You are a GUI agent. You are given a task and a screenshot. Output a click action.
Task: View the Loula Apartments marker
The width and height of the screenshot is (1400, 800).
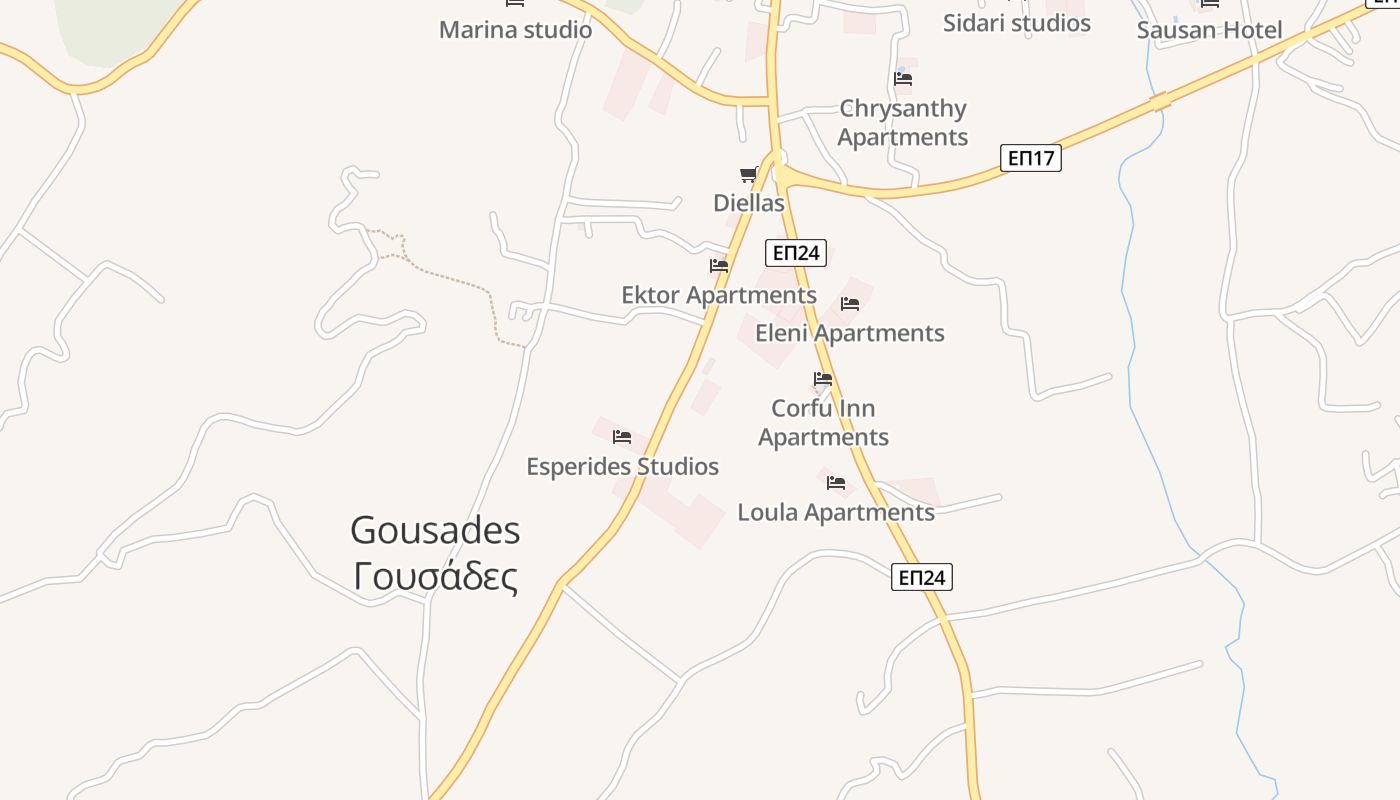[836, 483]
